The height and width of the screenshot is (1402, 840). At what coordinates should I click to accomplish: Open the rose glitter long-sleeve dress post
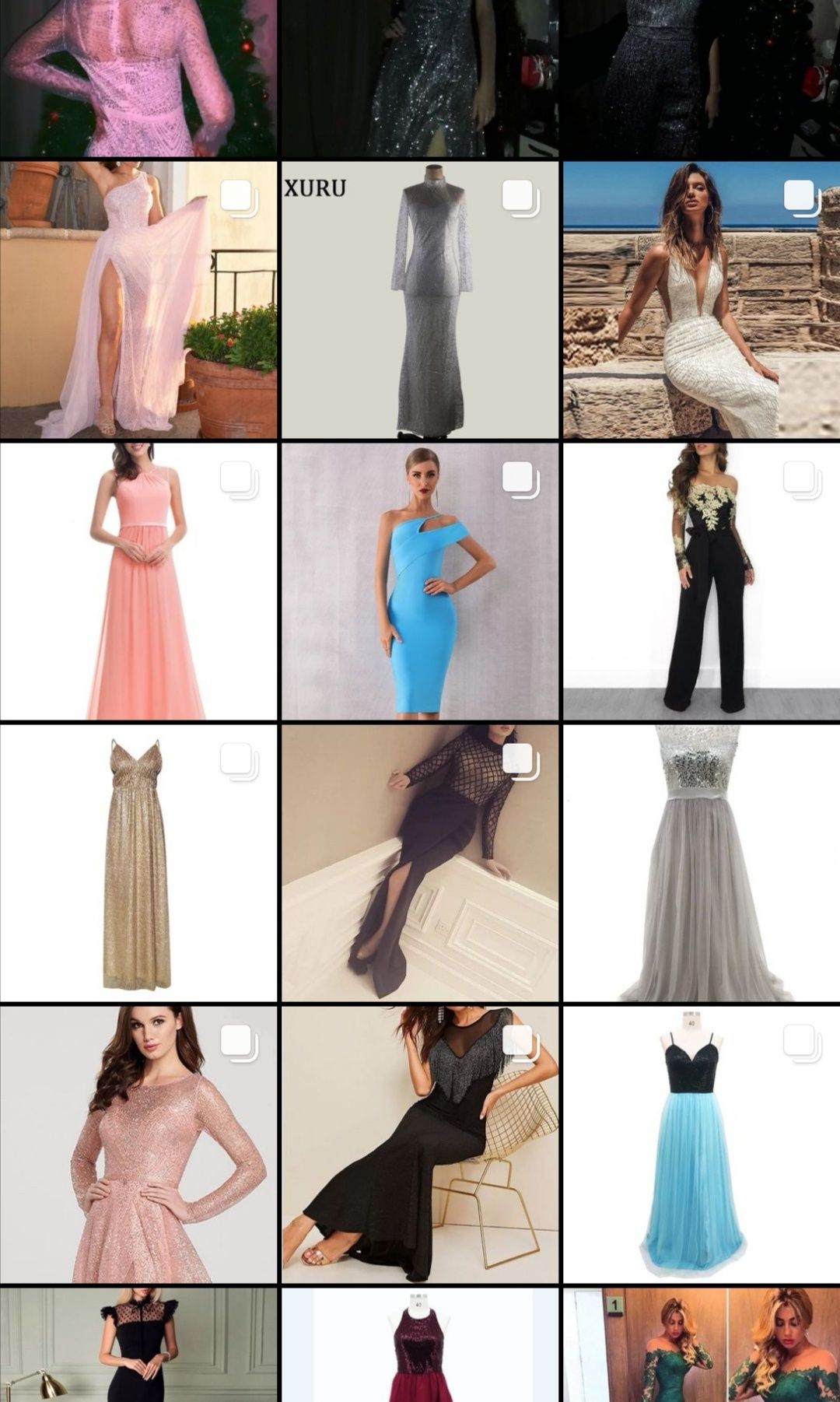point(138,1145)
